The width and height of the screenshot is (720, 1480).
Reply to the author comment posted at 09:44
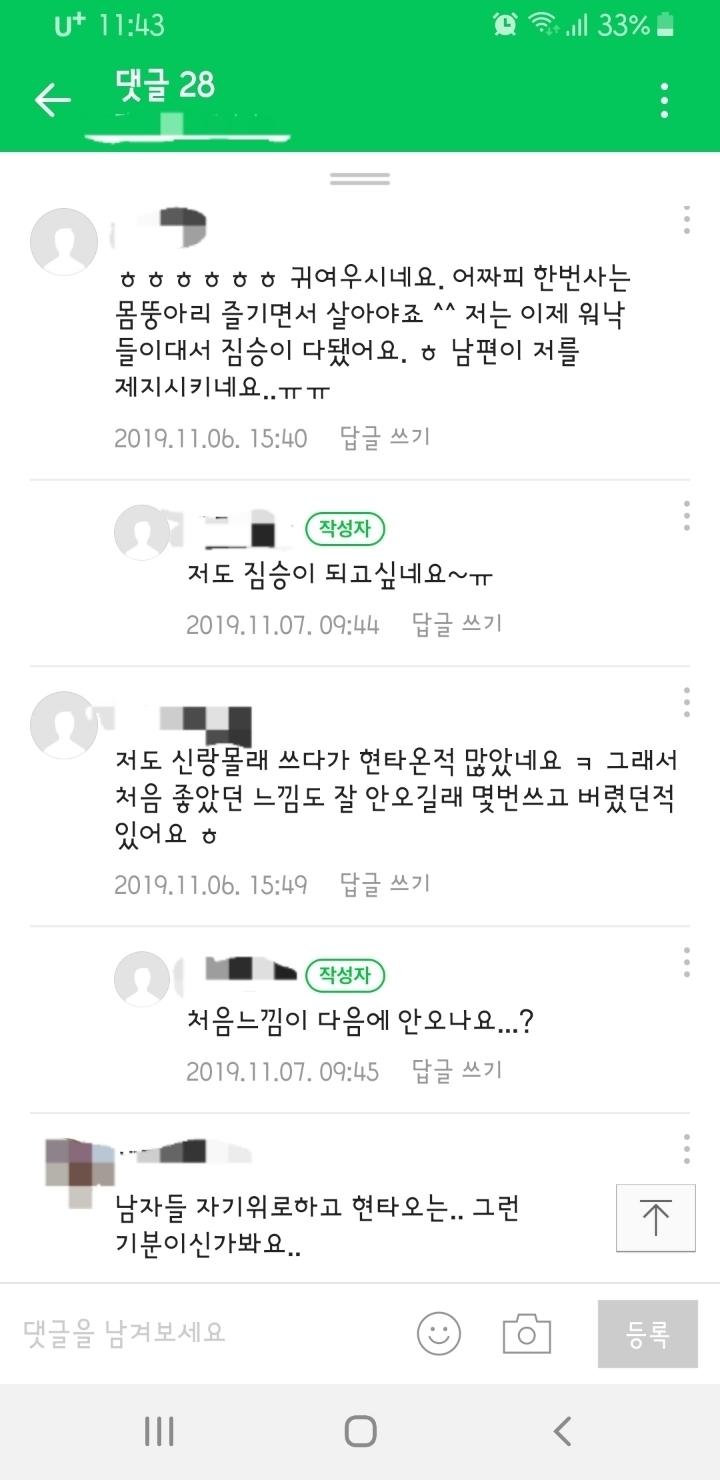(457, 624)
